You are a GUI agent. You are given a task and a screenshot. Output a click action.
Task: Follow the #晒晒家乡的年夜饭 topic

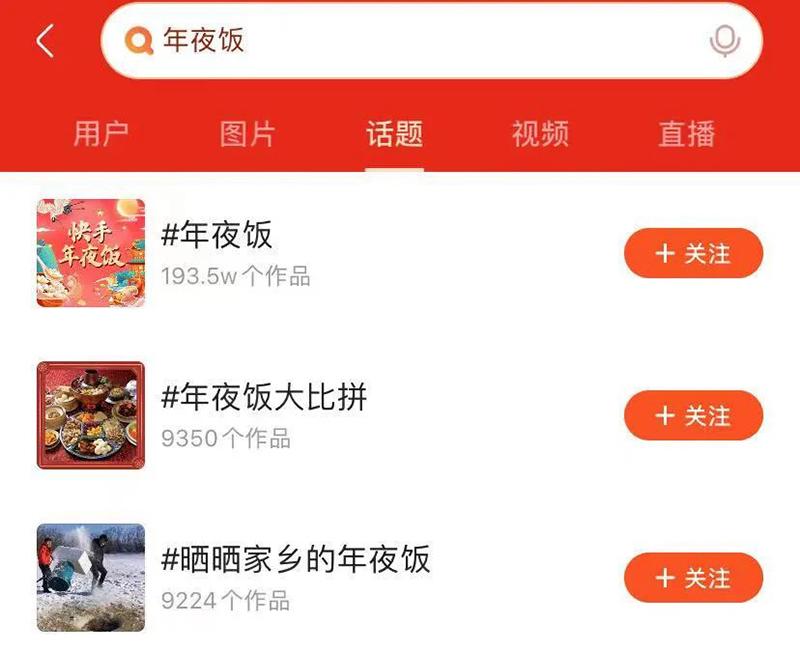pyautogui.click(x=693, y=578)
